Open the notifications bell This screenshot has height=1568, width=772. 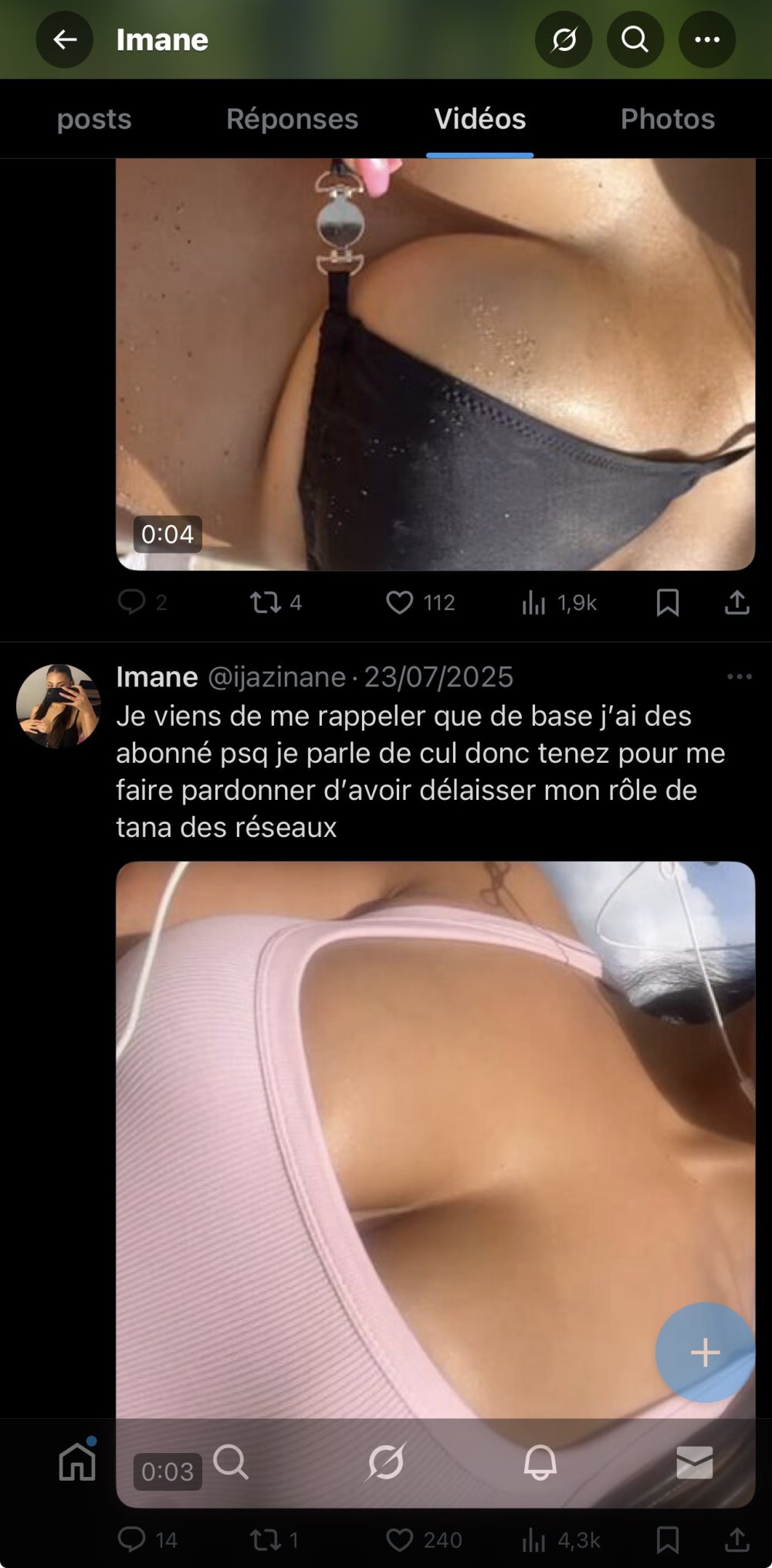[540, 1461]
